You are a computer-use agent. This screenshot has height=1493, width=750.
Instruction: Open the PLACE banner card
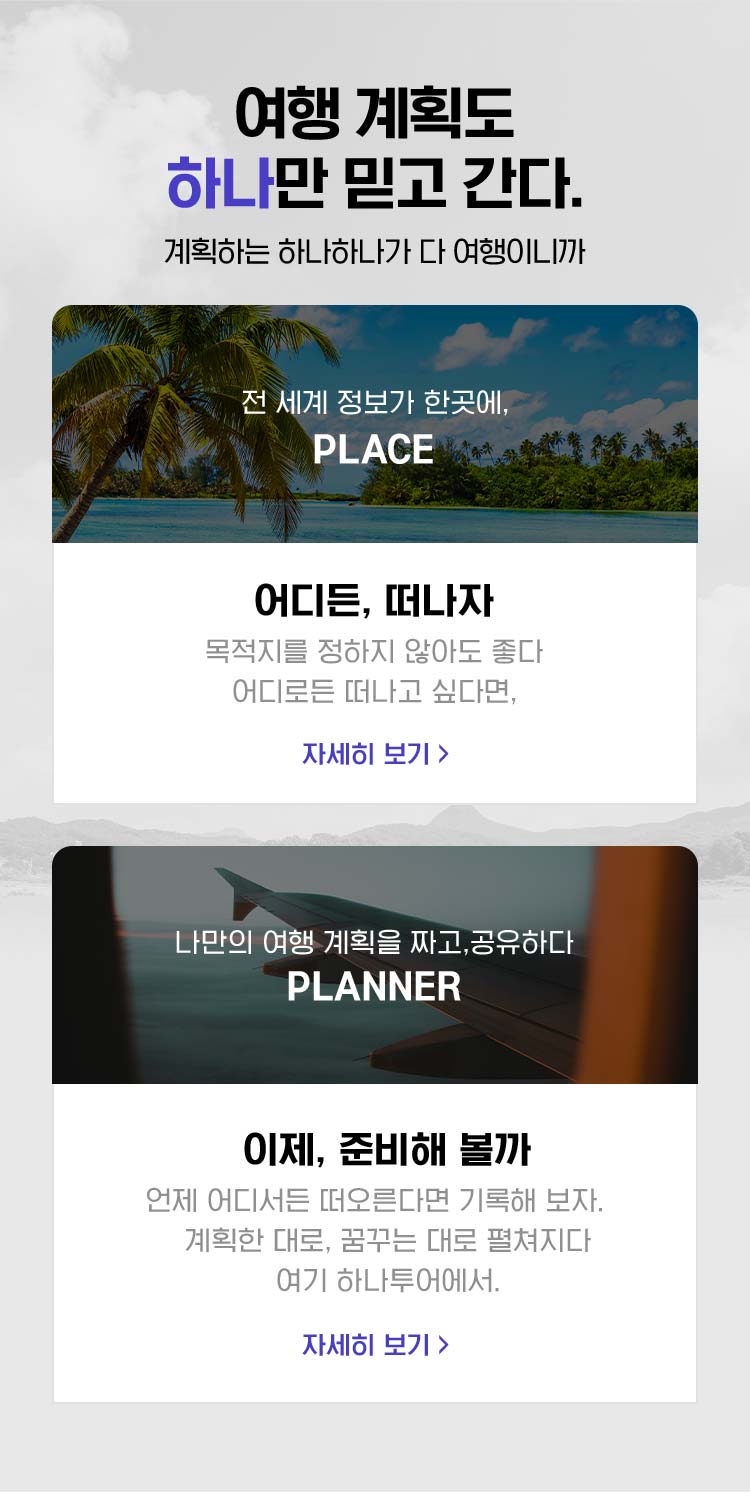374,425
